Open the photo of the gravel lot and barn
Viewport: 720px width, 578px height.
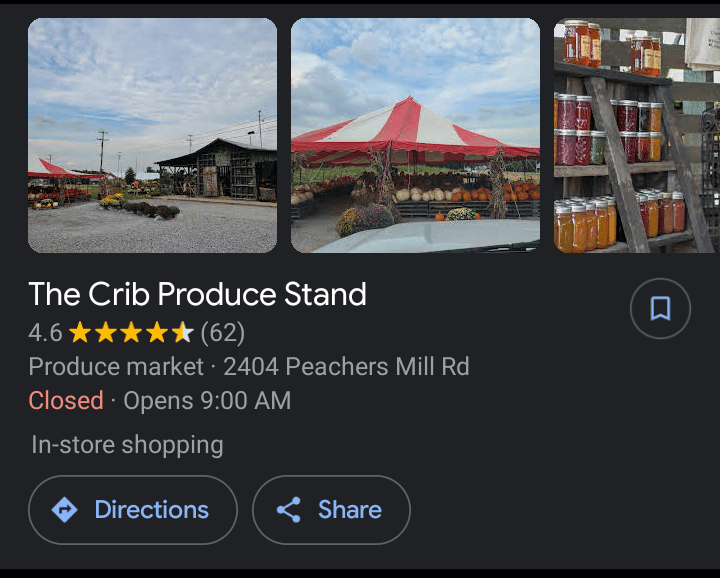coord(152,135)
